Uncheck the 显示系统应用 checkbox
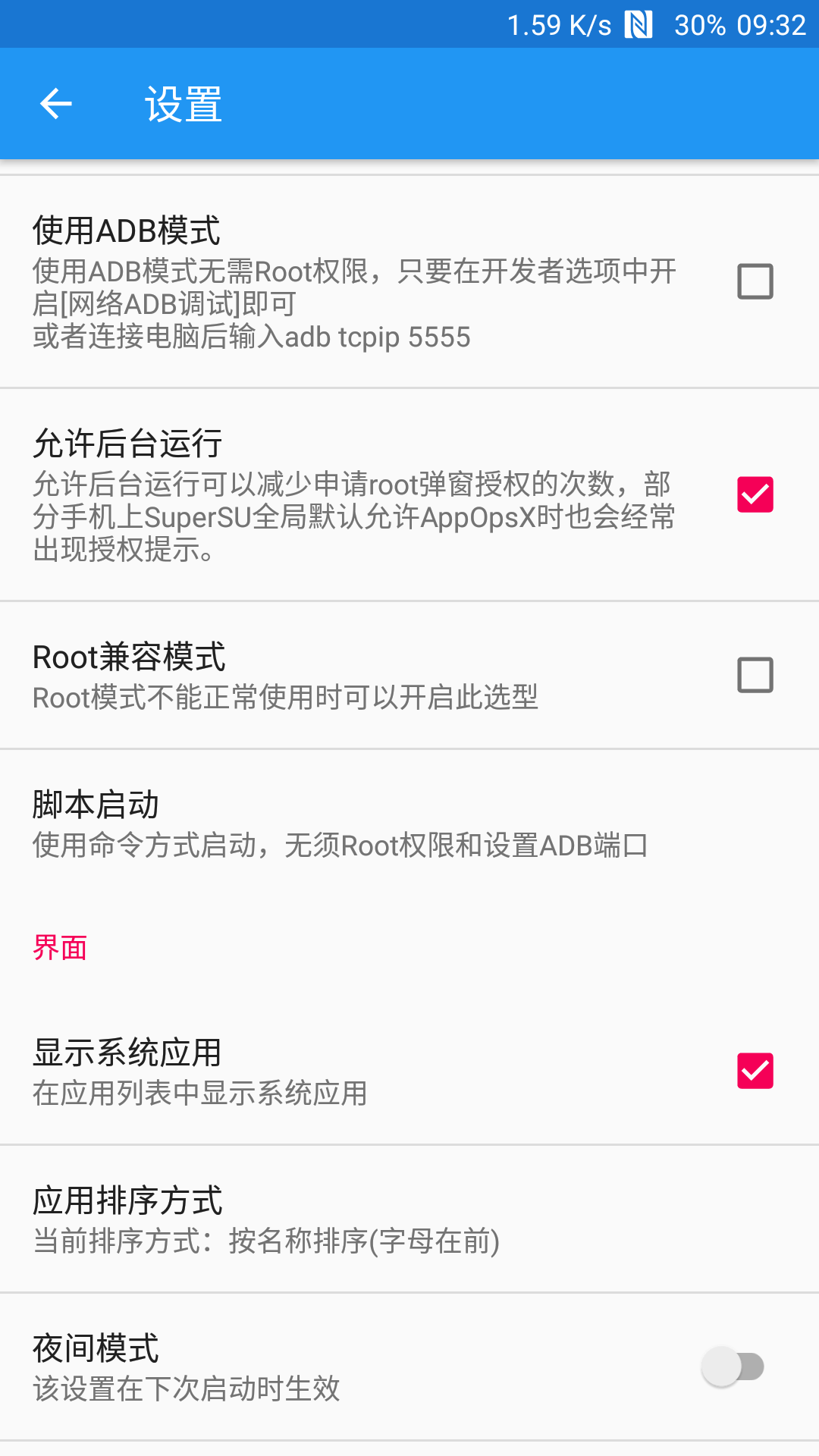Screen dimensions: 819x1456 pyautogui.click(x=755, y=1071)
